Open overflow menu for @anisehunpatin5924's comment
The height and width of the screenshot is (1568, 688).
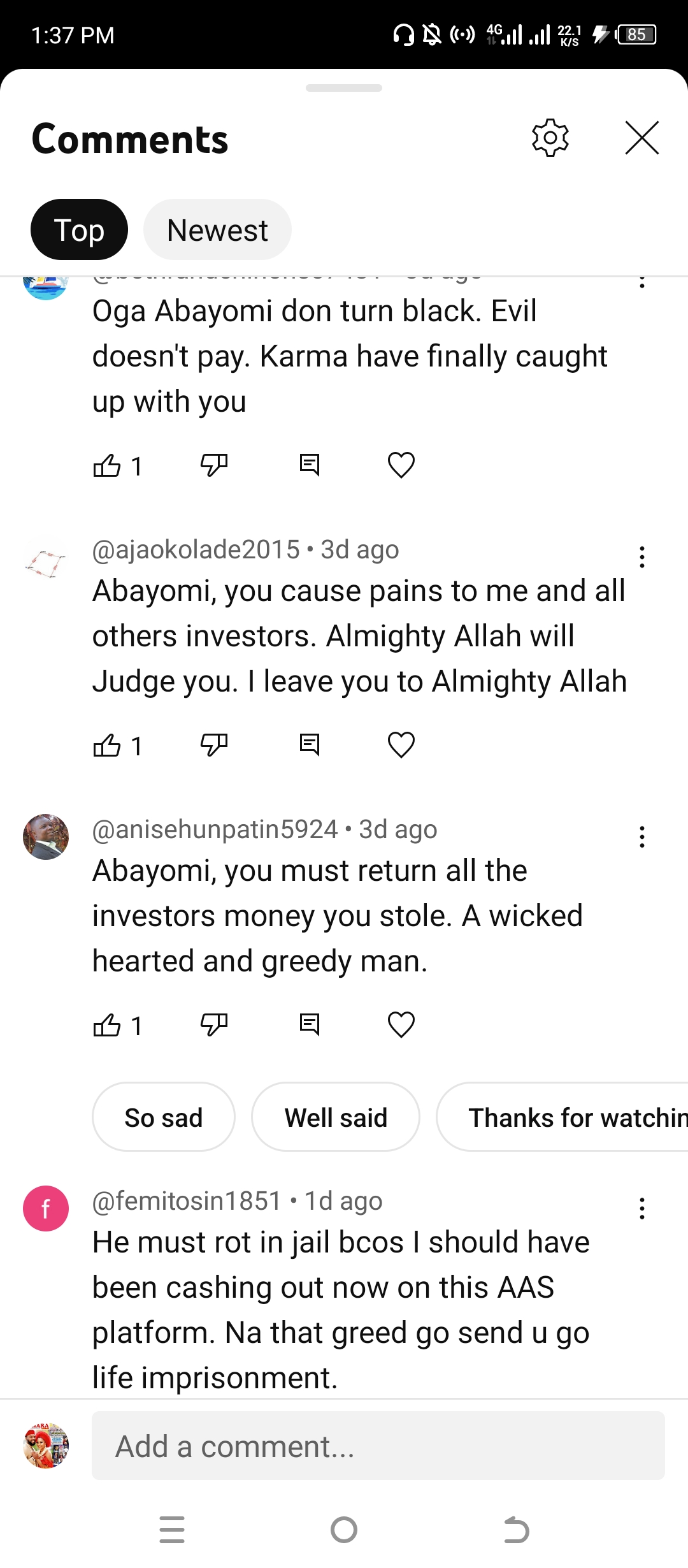(x=641, y=837)
